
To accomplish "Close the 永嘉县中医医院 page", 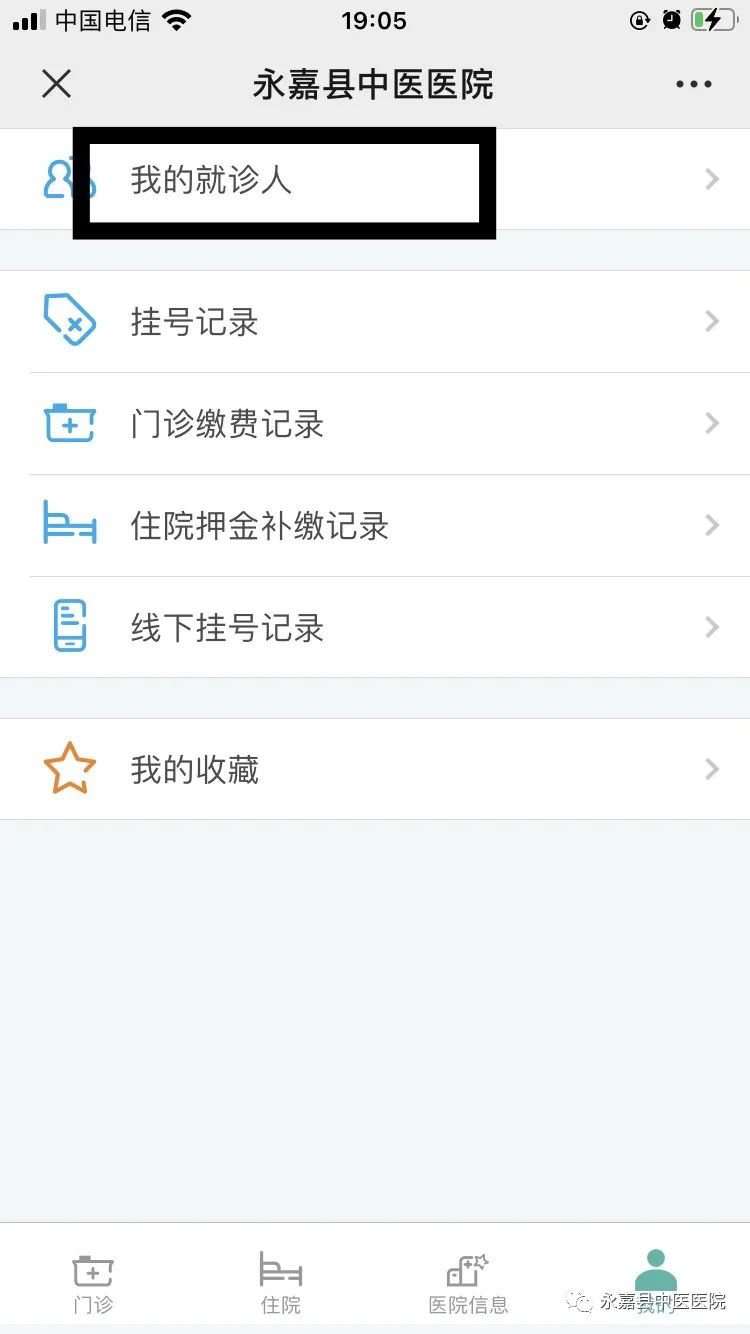I will click(57, 84).
